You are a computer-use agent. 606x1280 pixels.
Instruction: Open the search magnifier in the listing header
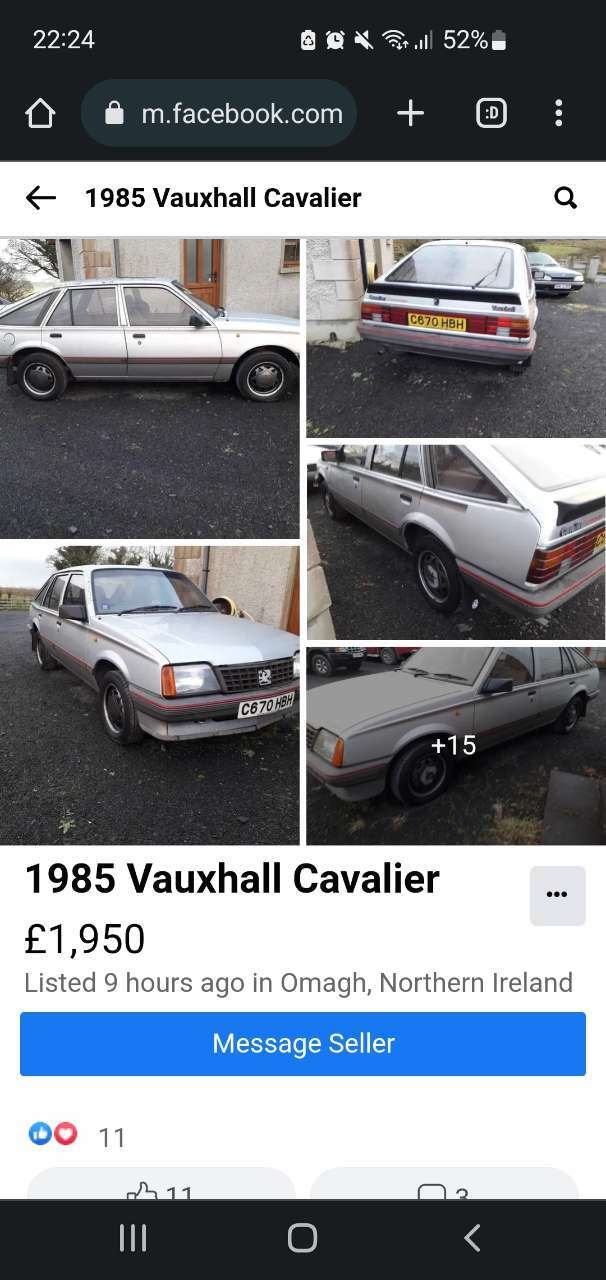coord(566,198)
